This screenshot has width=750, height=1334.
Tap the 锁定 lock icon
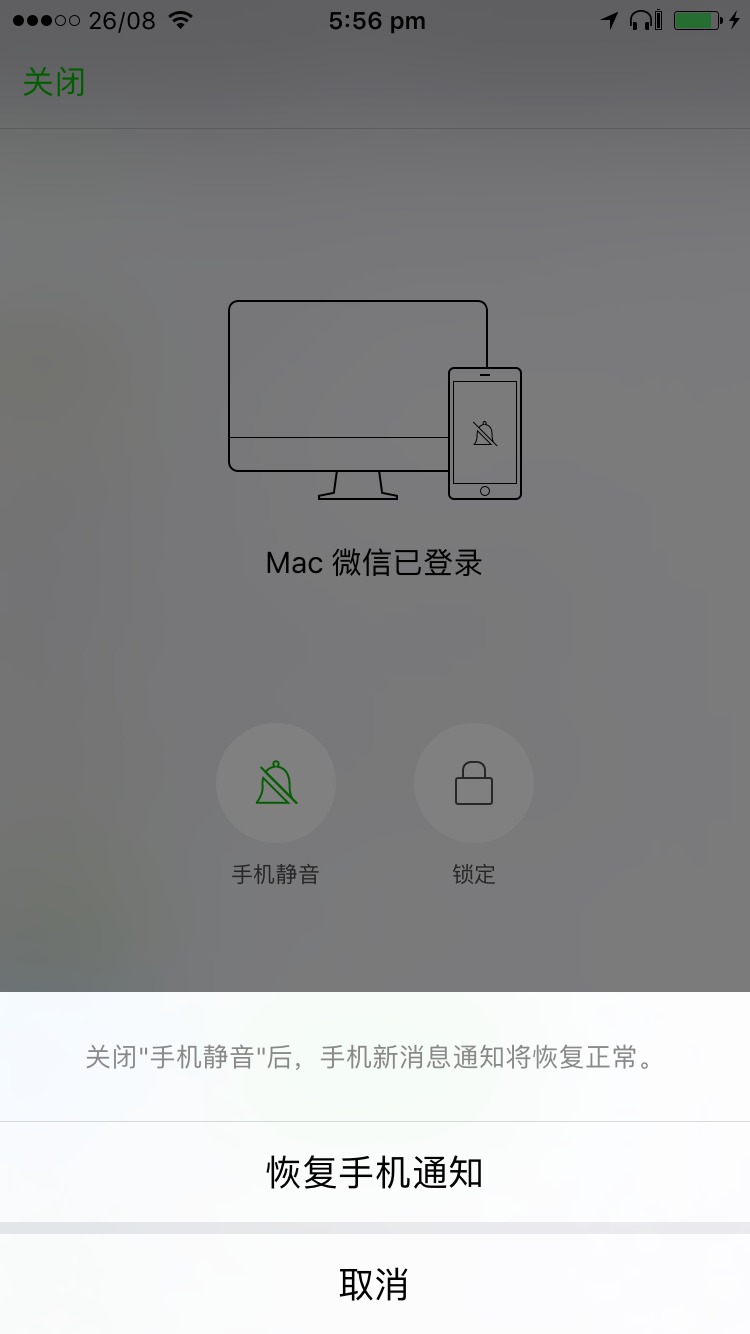tap(474, 783)
